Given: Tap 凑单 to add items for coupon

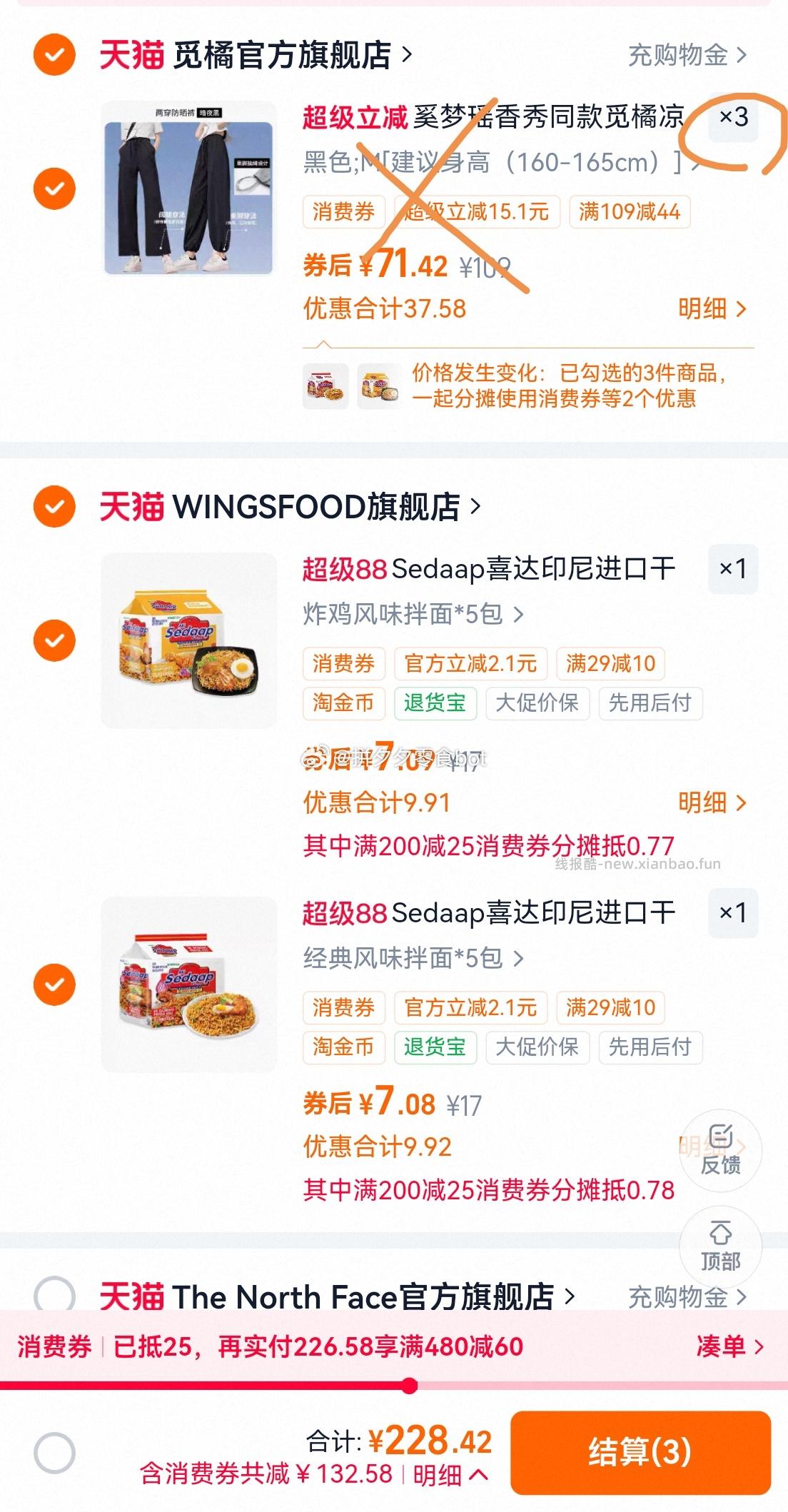Looking at the screenshot, I should point(729,1346).
